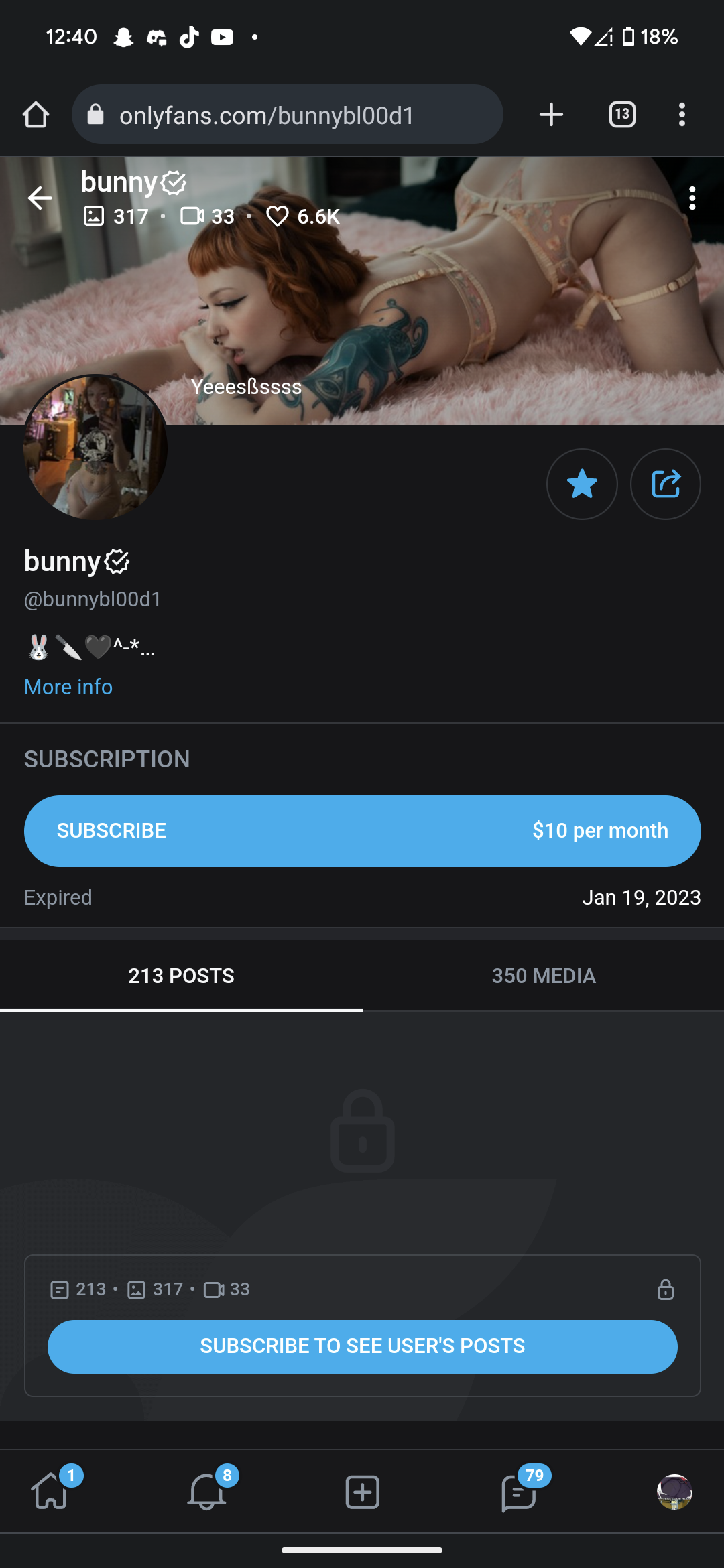Open the browser's overflow menu
This screenshot has height=1568, width=724.
coord(682,115)
